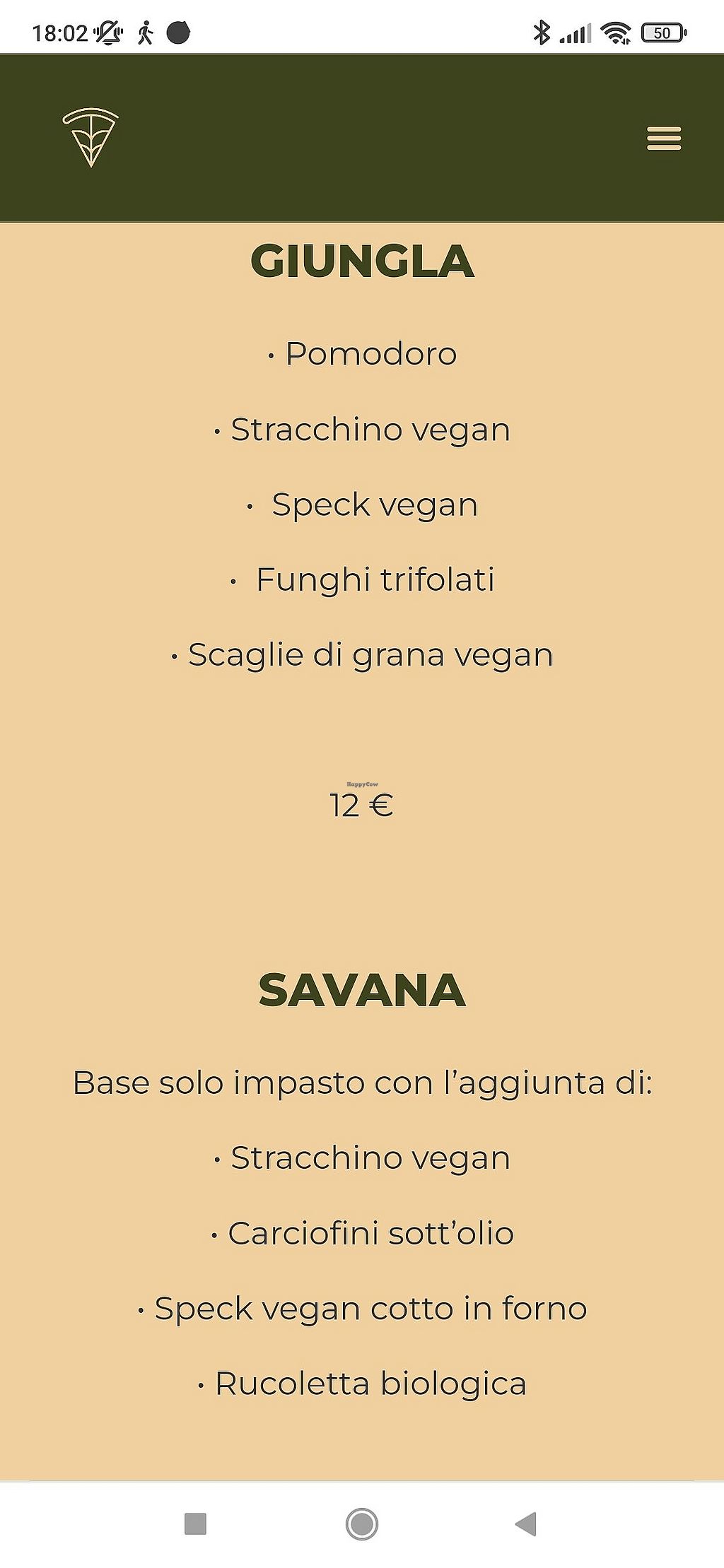Open the hamburger menu
Screen dimensions: 724x1568
click(x=664, y=138)
